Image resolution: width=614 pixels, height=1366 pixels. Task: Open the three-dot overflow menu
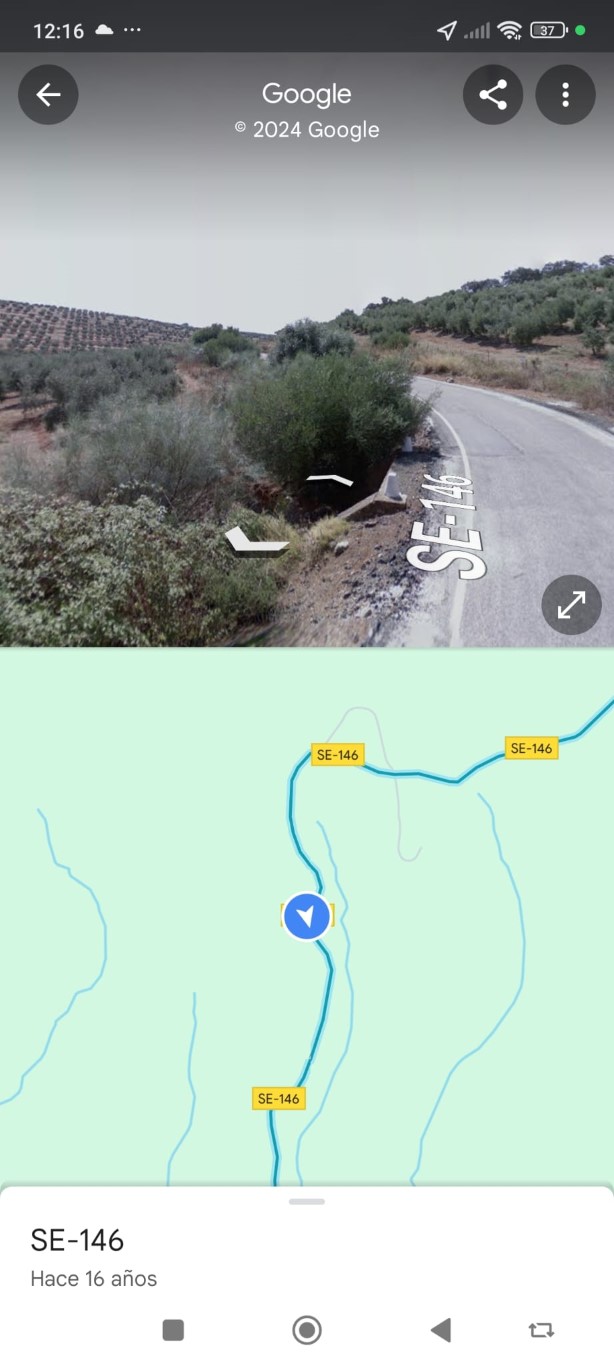[566, 95]
